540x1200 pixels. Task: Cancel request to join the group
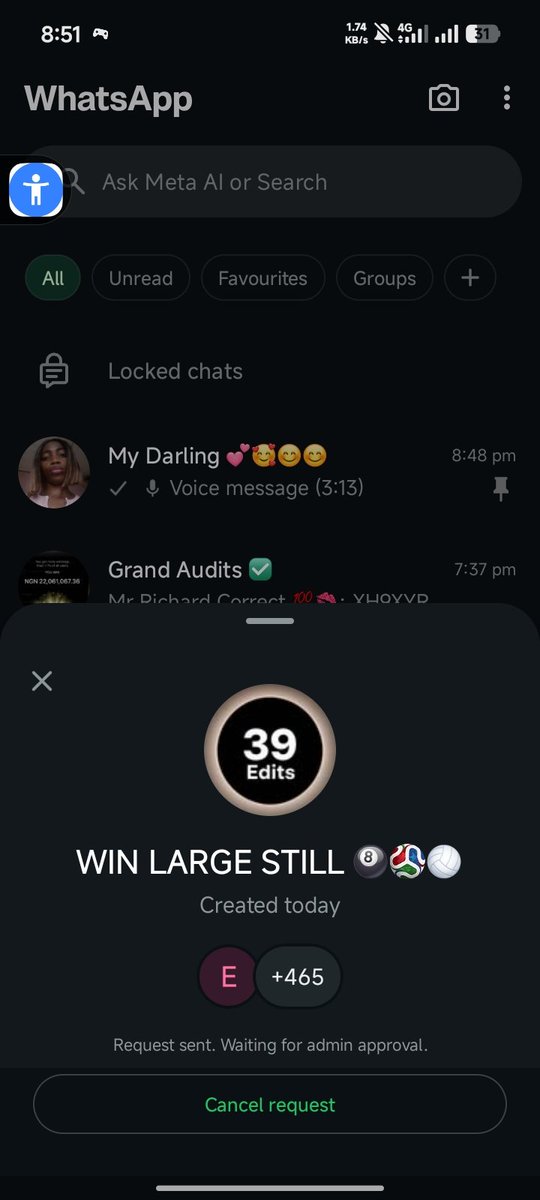click(x=270, y=1104)
